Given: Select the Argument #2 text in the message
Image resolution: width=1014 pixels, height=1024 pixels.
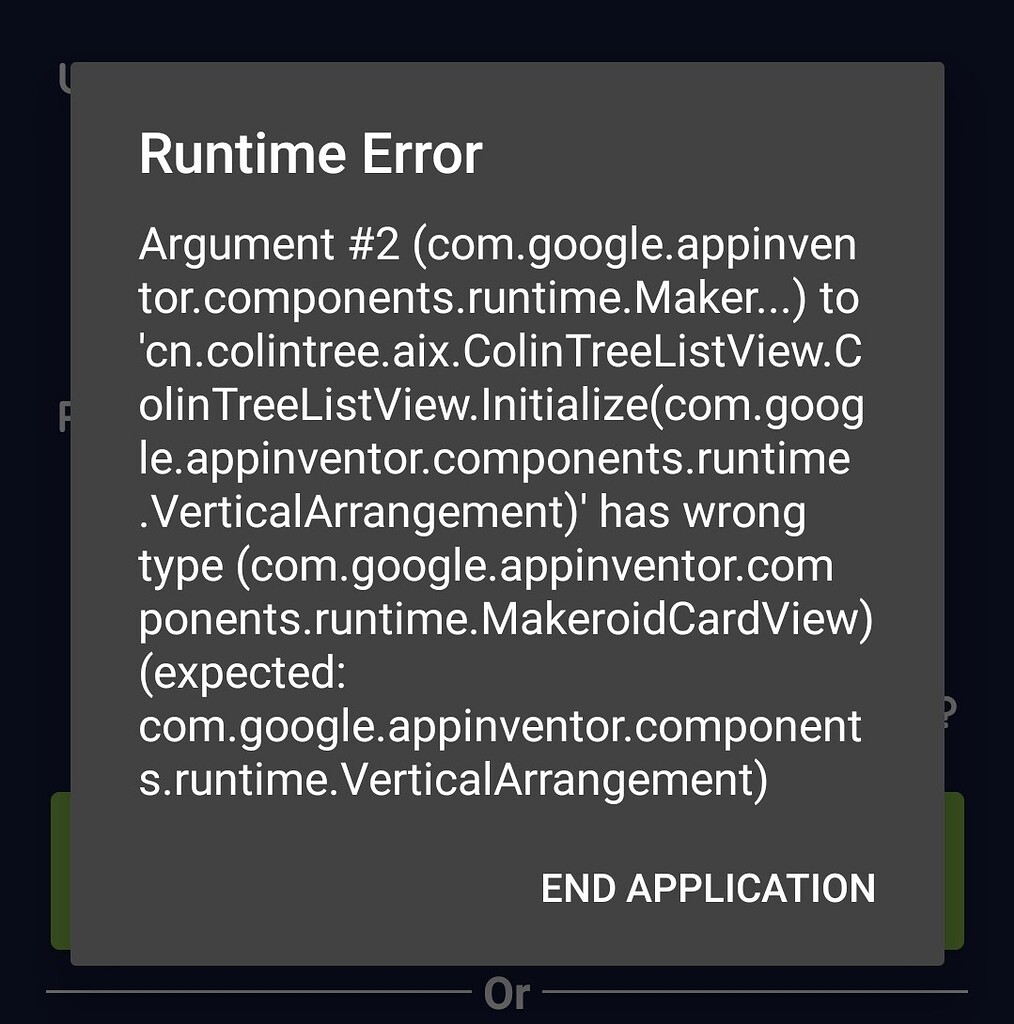Looking at the screenshot, I should tap(263, 243).
